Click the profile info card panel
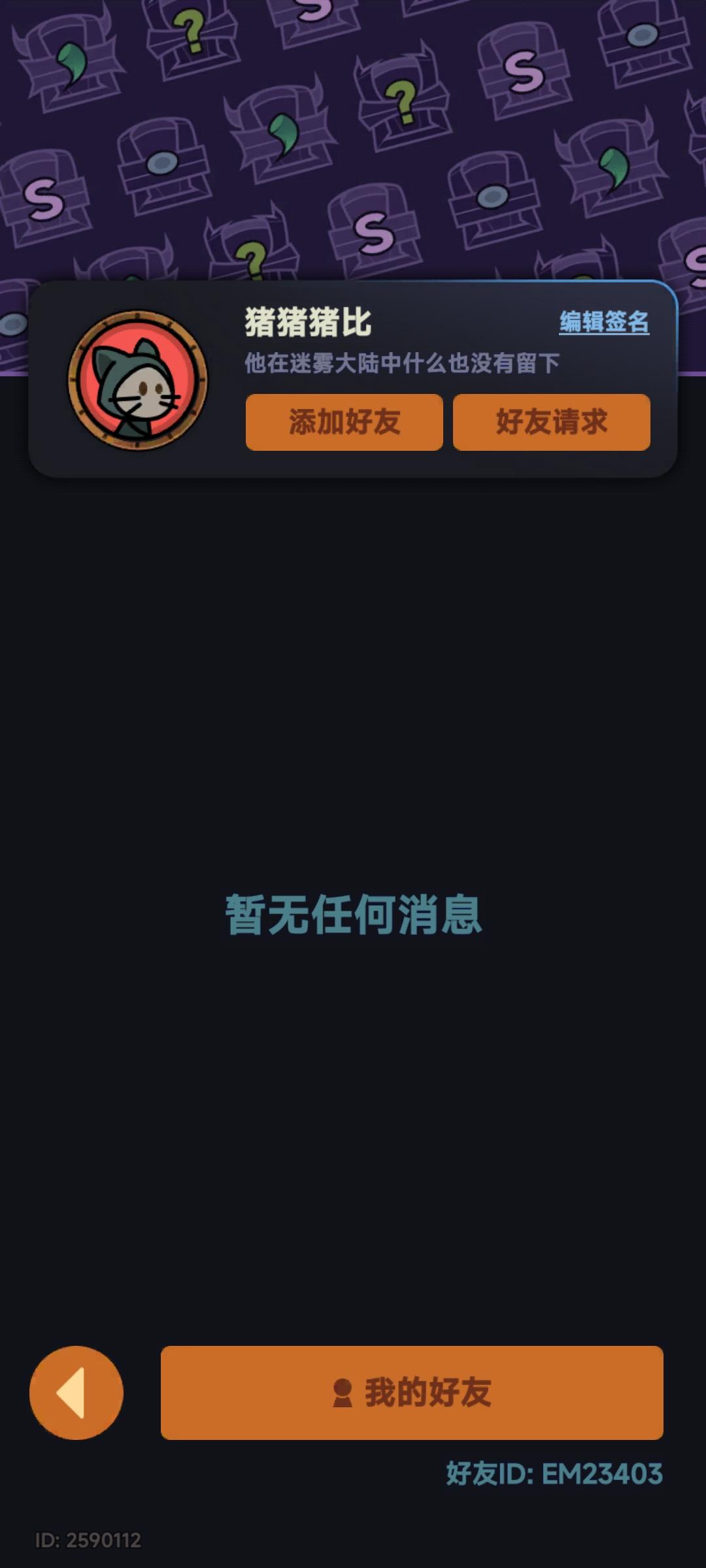 click(x=353, y=376)
